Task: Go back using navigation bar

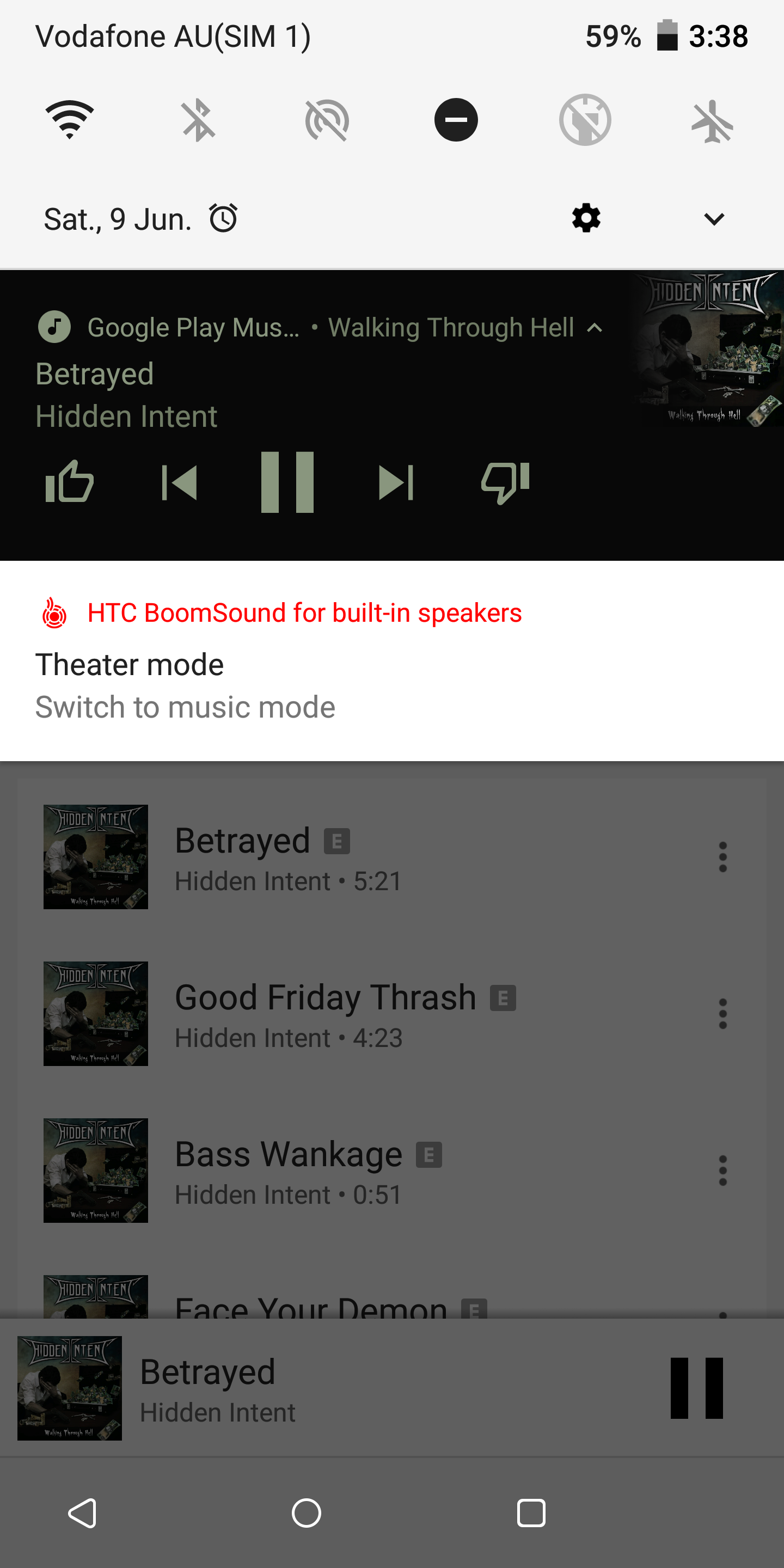Action: pos(83,1512)
